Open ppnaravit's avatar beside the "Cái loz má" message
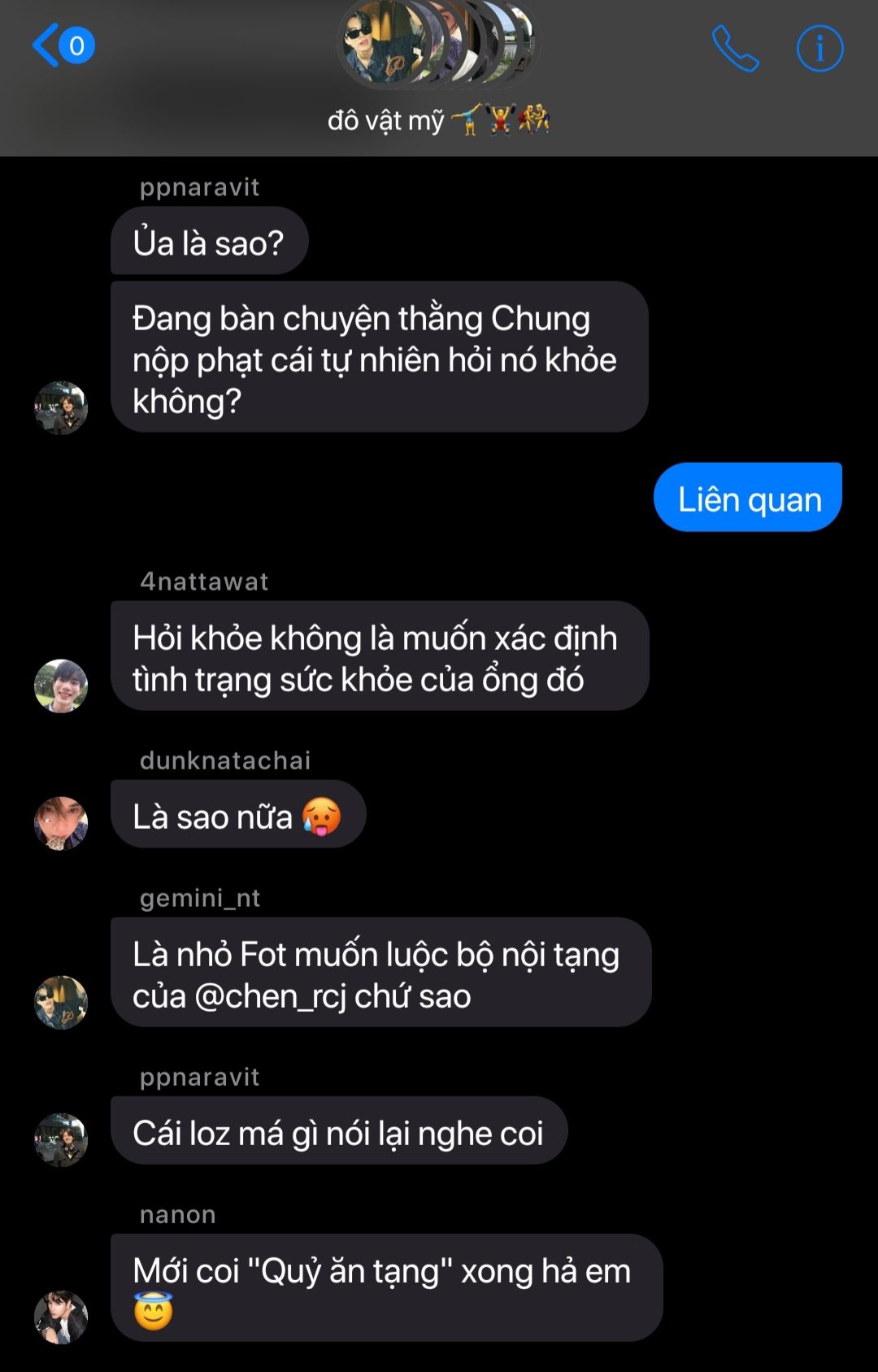Image resolution: width=878 pixels, height=1372 pixels. [61, 1139]
